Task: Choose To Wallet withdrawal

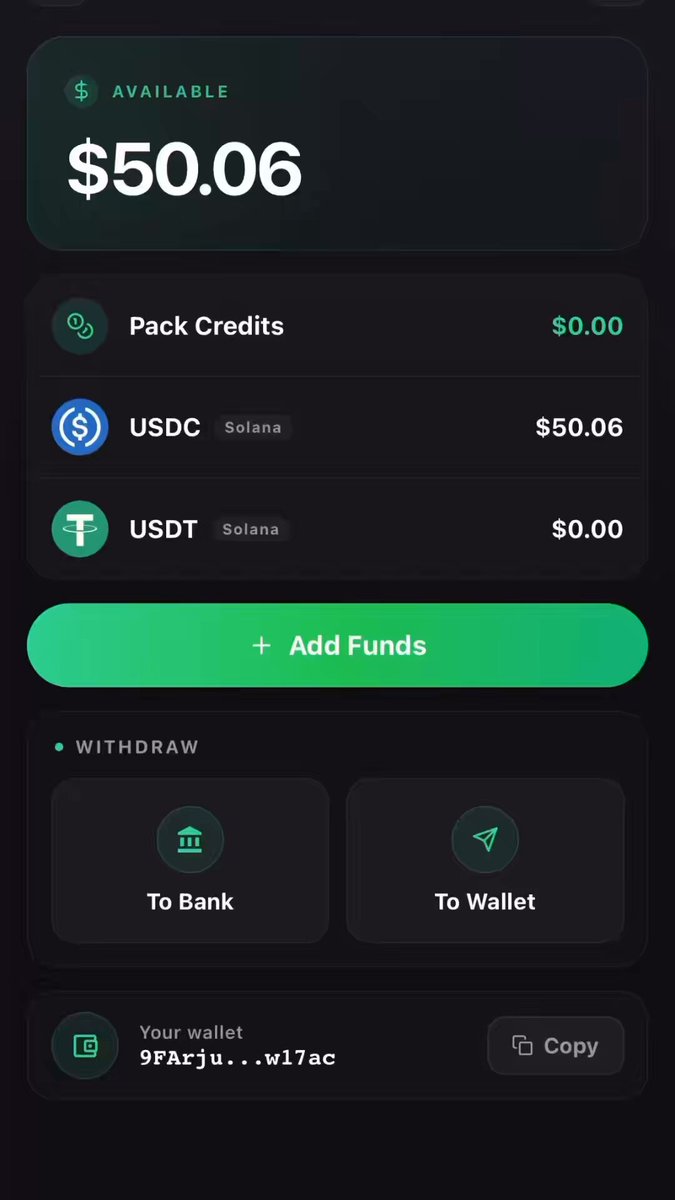Action: [x=485, y=861]
